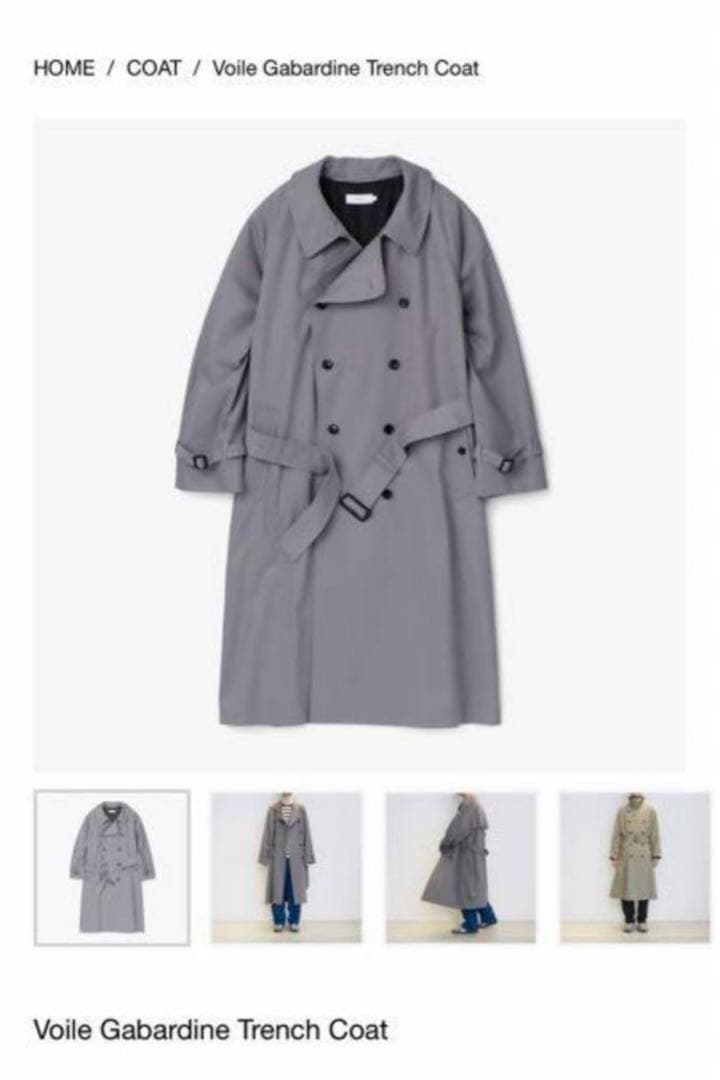Screen dimensions: 720x1080
Task: Open the large gray trench coat image
Action: tap(360, 445)
